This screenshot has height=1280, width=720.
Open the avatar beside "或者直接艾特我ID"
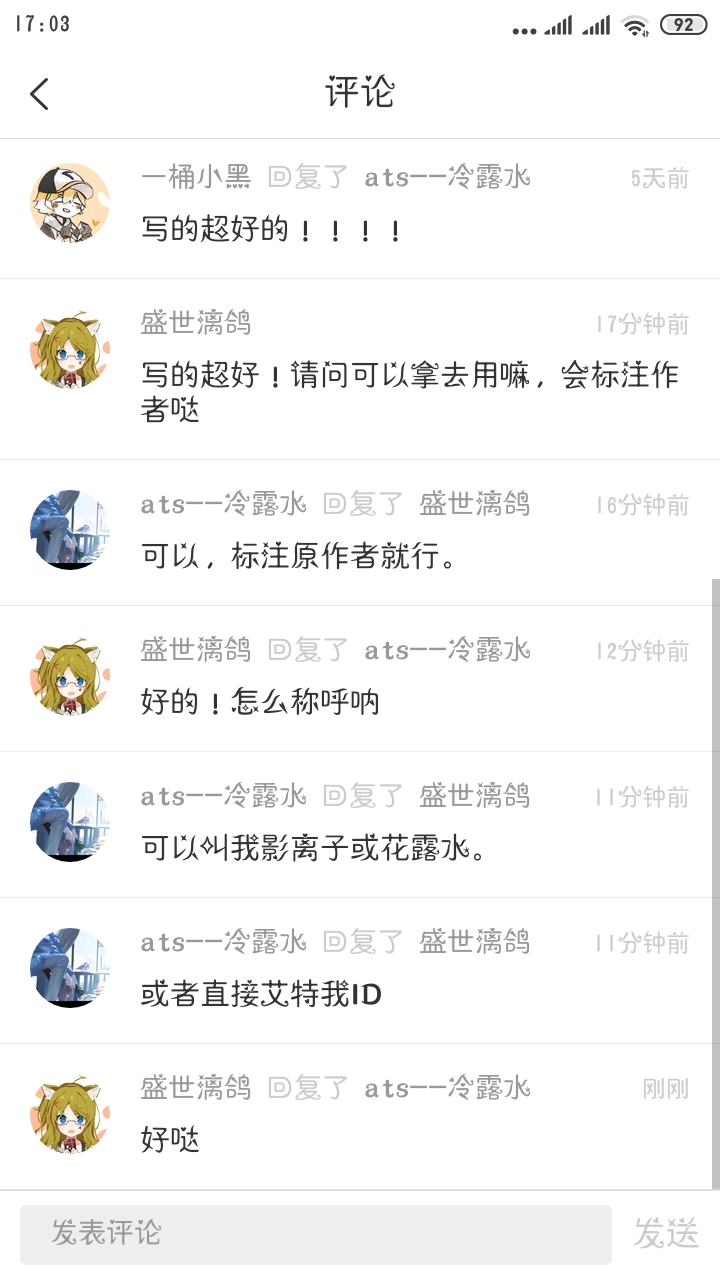pos(70,968)
